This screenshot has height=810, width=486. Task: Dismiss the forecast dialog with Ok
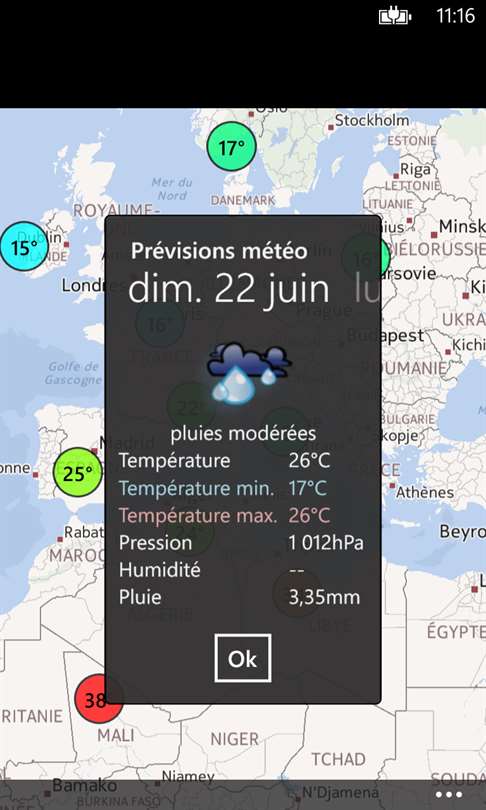243,658
